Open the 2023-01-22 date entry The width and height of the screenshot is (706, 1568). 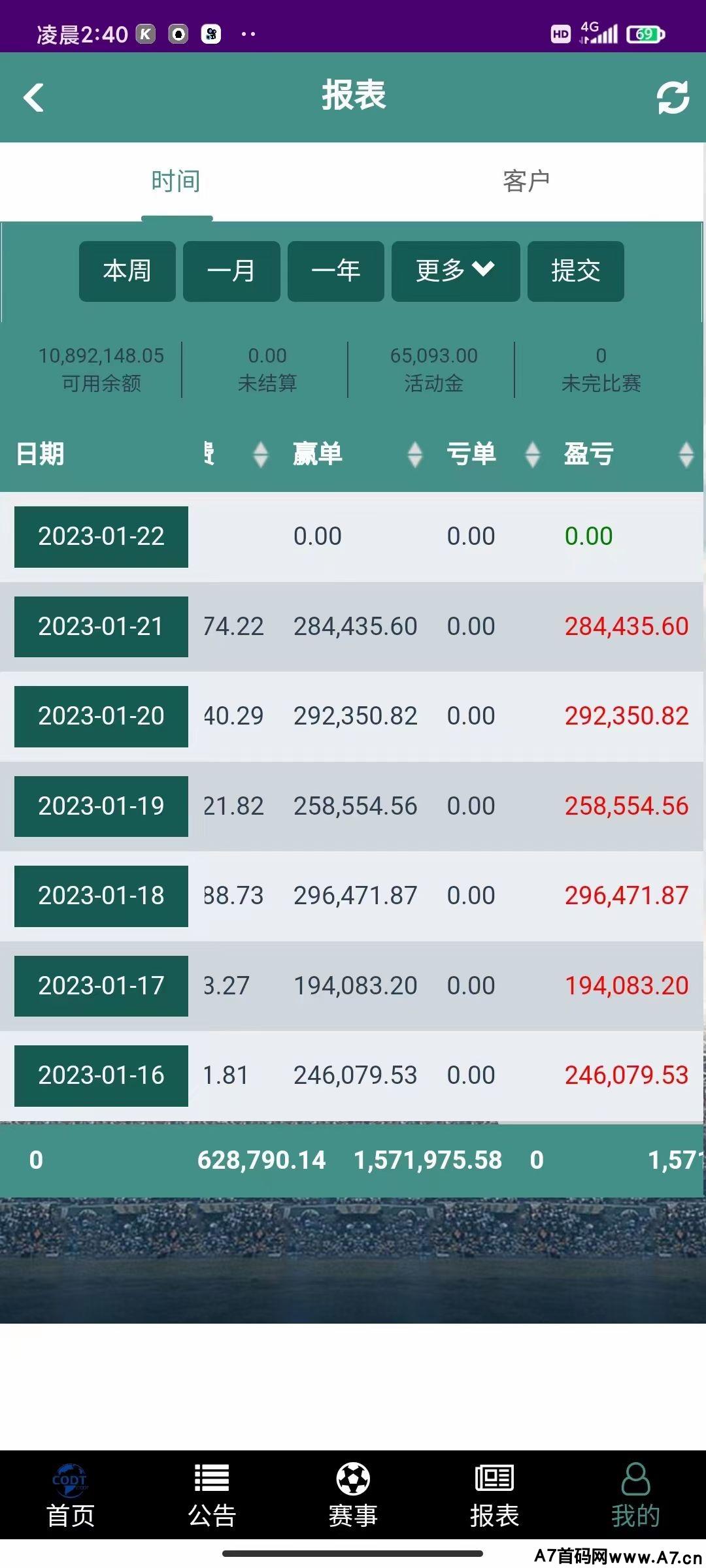pos(101,537)
